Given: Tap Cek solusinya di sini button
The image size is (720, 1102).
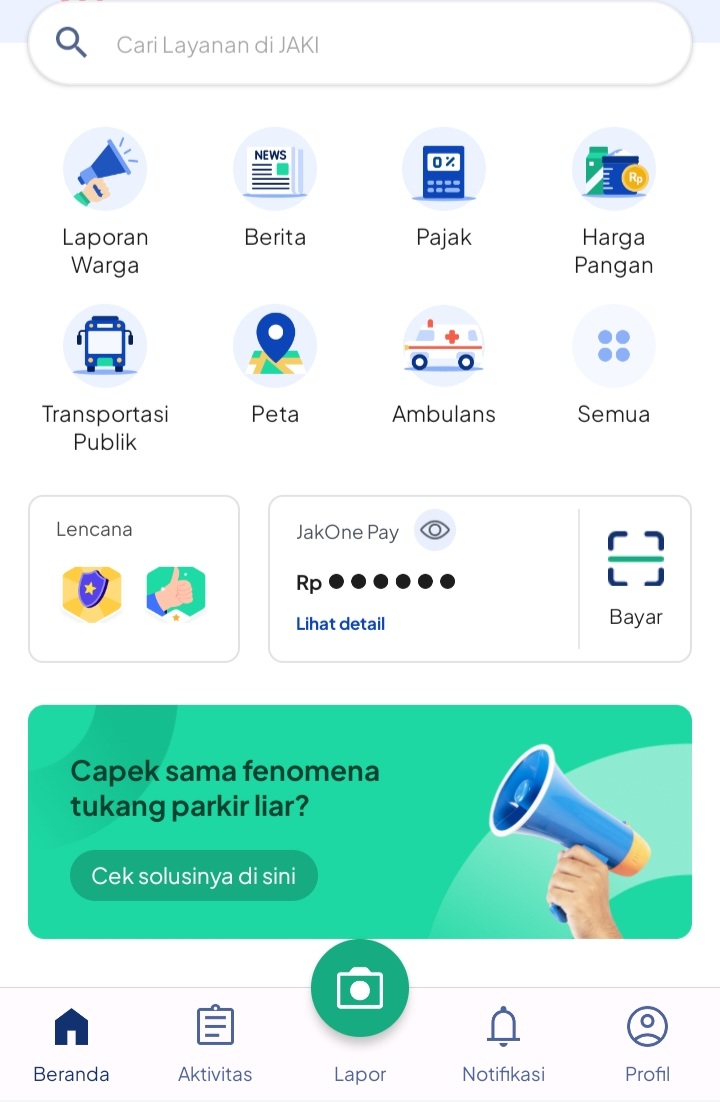Looking at the screenshot, I should click(193, 876).
